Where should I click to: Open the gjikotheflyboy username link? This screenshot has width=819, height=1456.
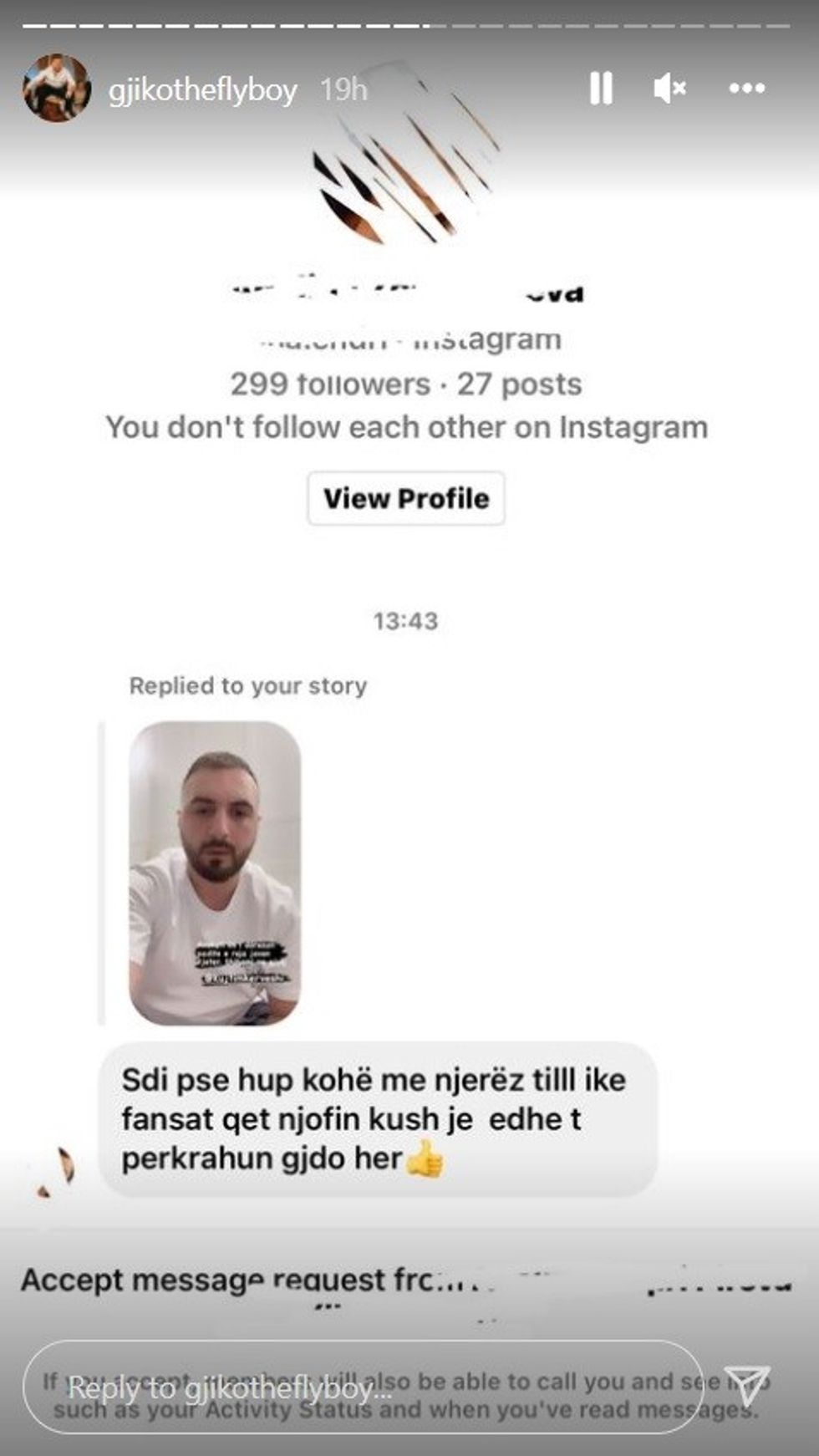[202, 89]
